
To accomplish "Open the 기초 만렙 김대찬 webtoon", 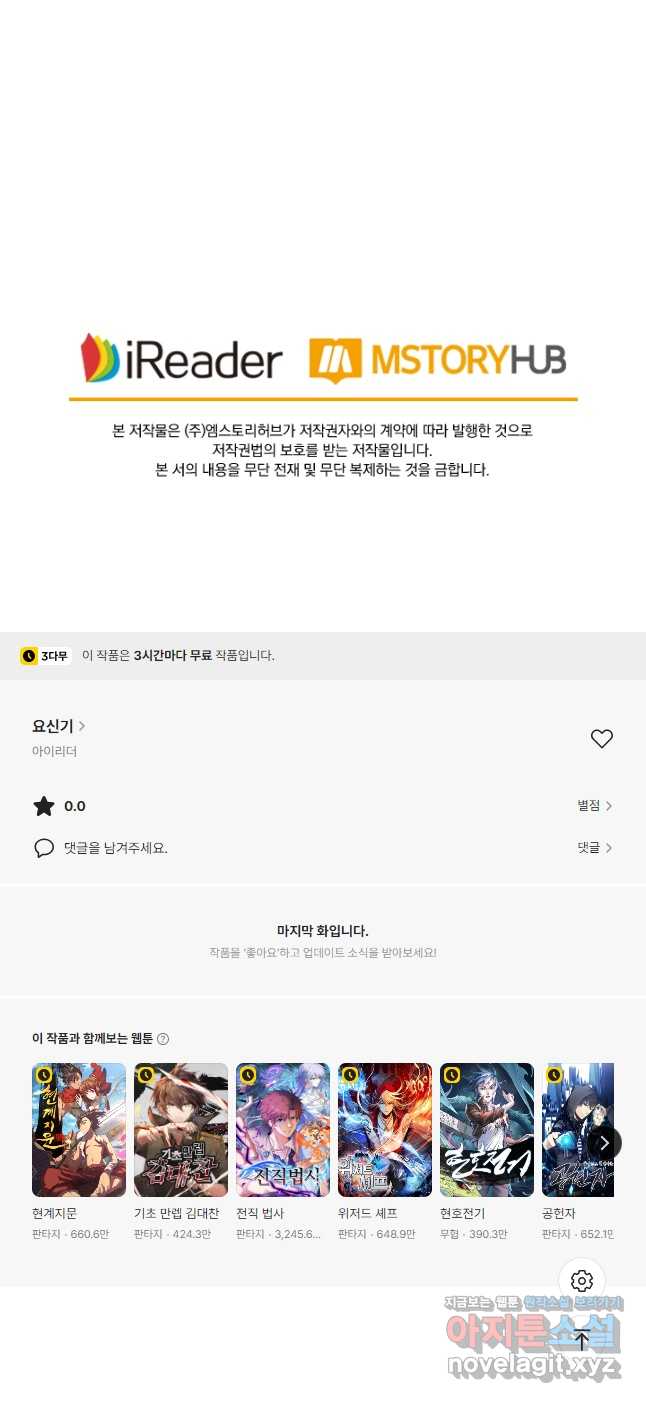I will tap(181, 1130).
